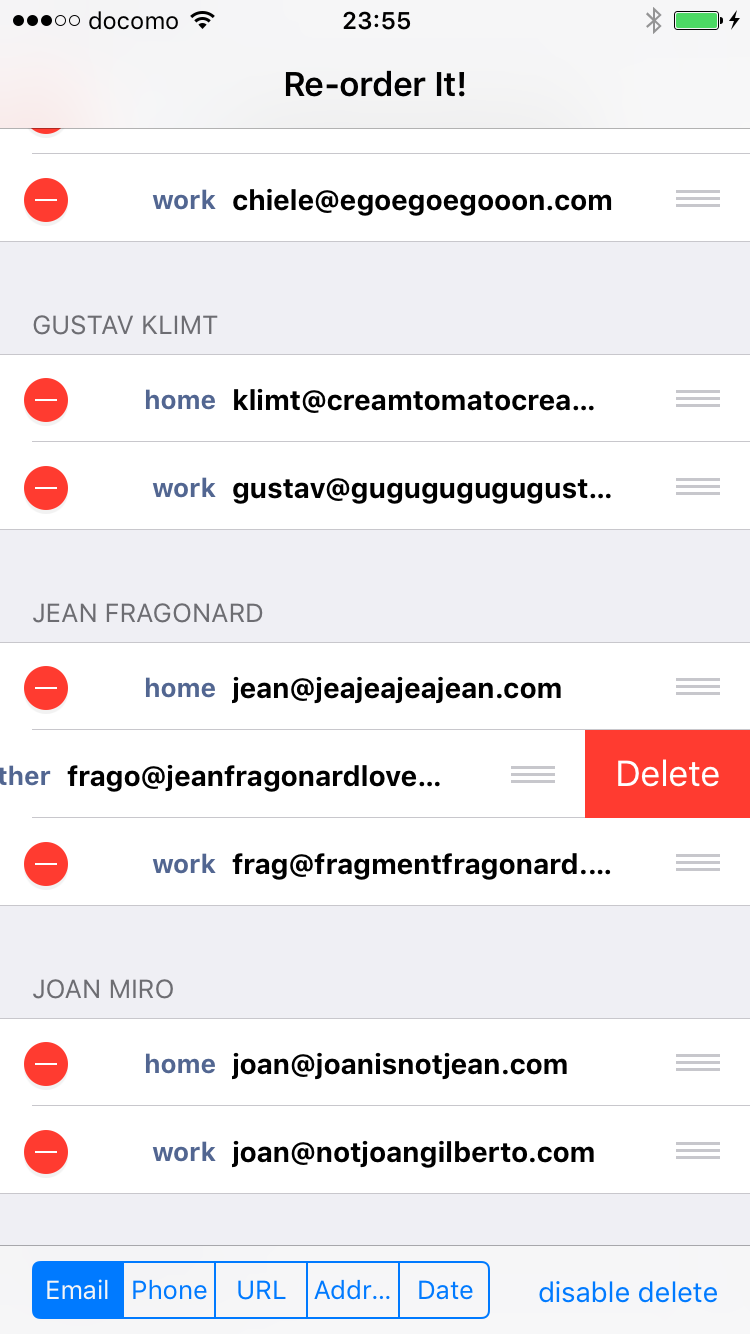
Task: Tap minus icon for joan@notjoangilberto.com
Action: click(x=46, y=1152)
